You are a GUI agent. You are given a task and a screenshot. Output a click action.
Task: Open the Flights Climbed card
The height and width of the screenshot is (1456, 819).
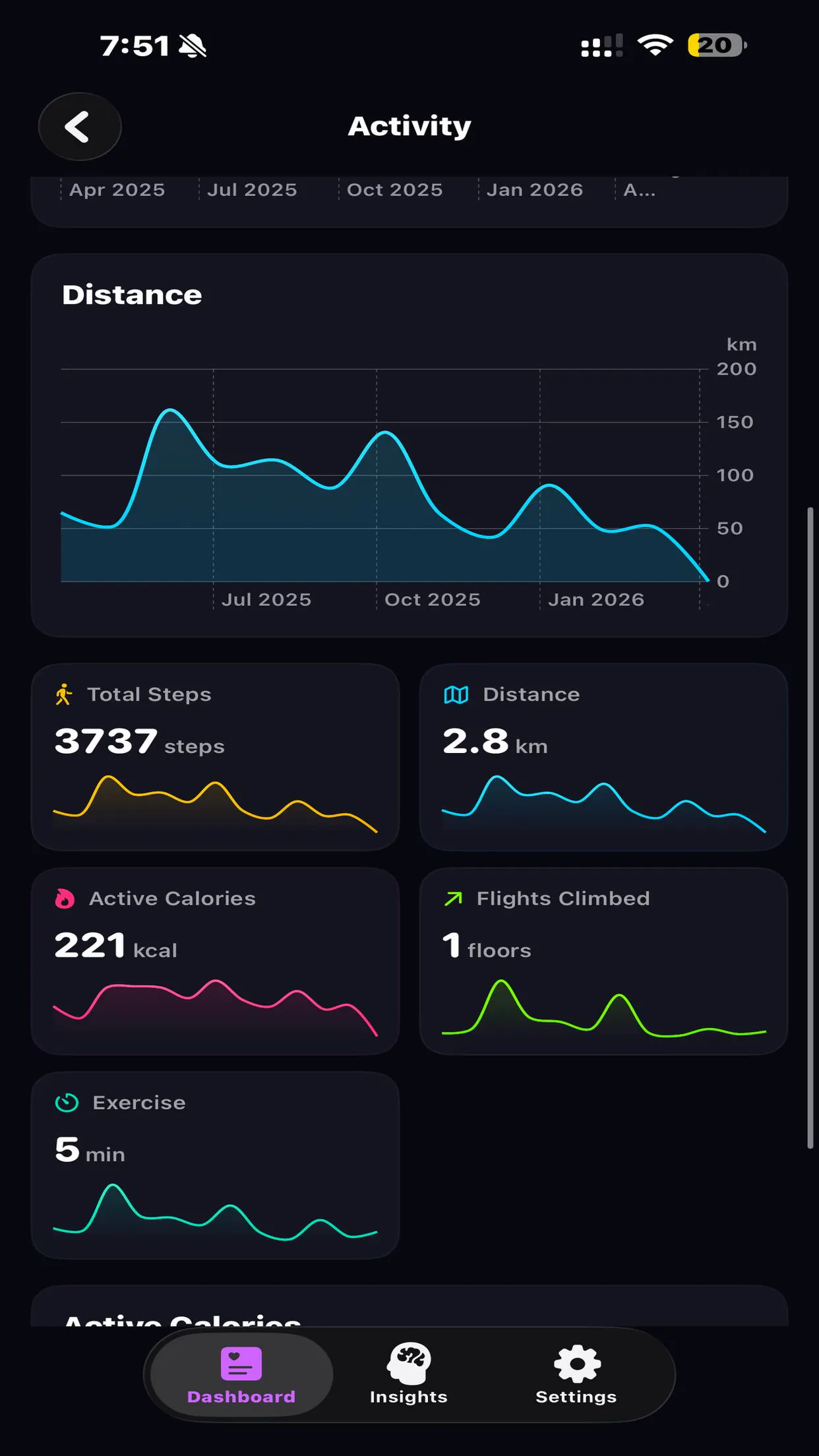(x=603, y=961)
